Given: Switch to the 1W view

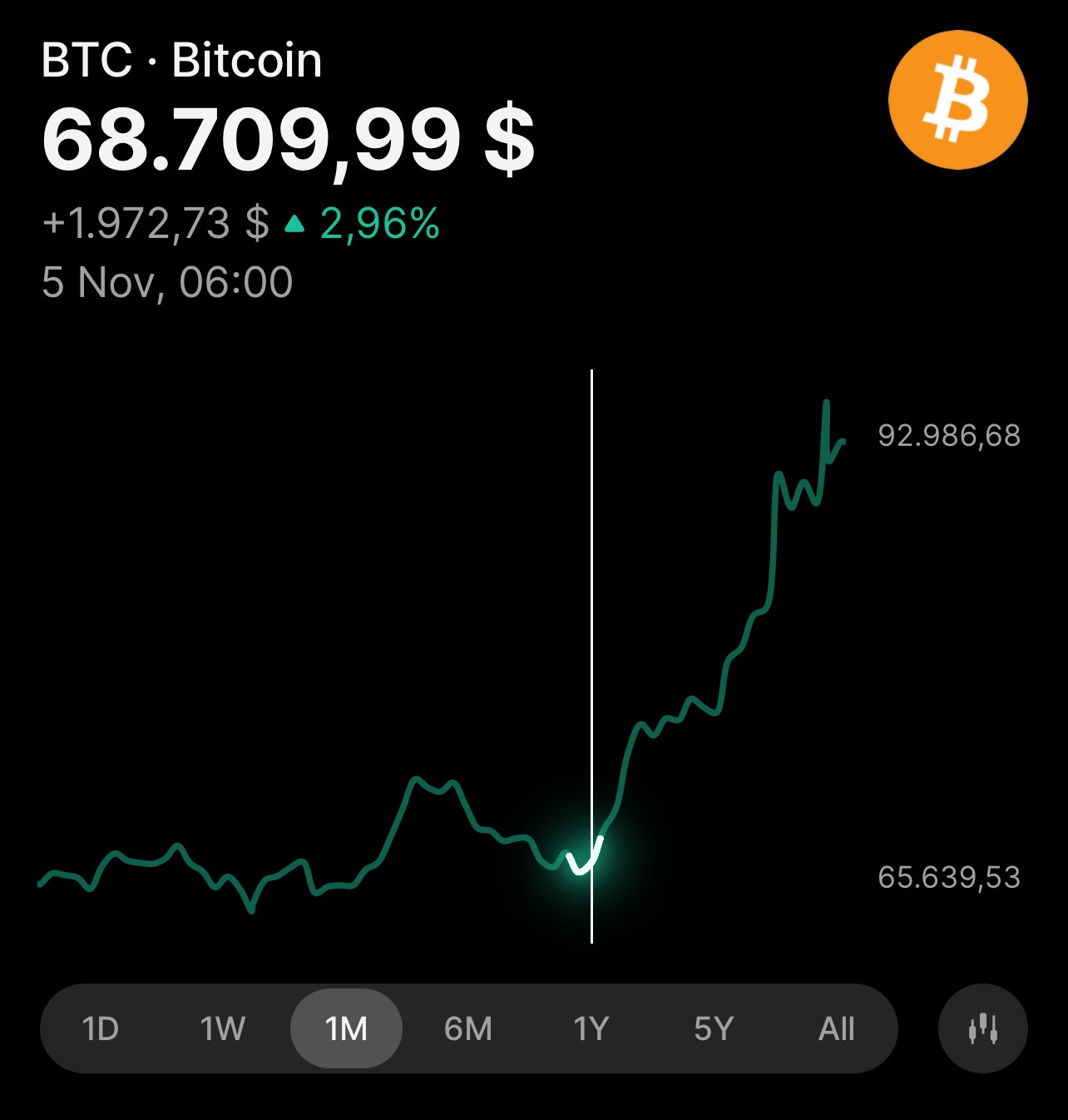Looking at the screenshot, I should (x=223, y=1028).
